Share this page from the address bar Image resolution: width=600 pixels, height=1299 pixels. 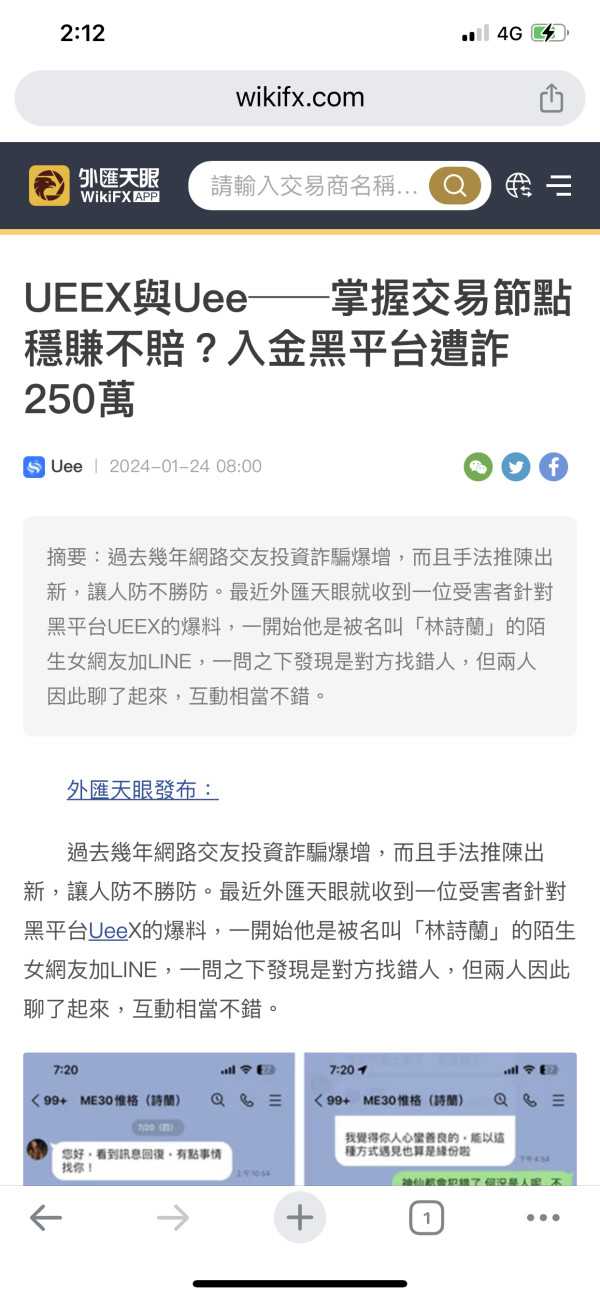coord(551,98)
